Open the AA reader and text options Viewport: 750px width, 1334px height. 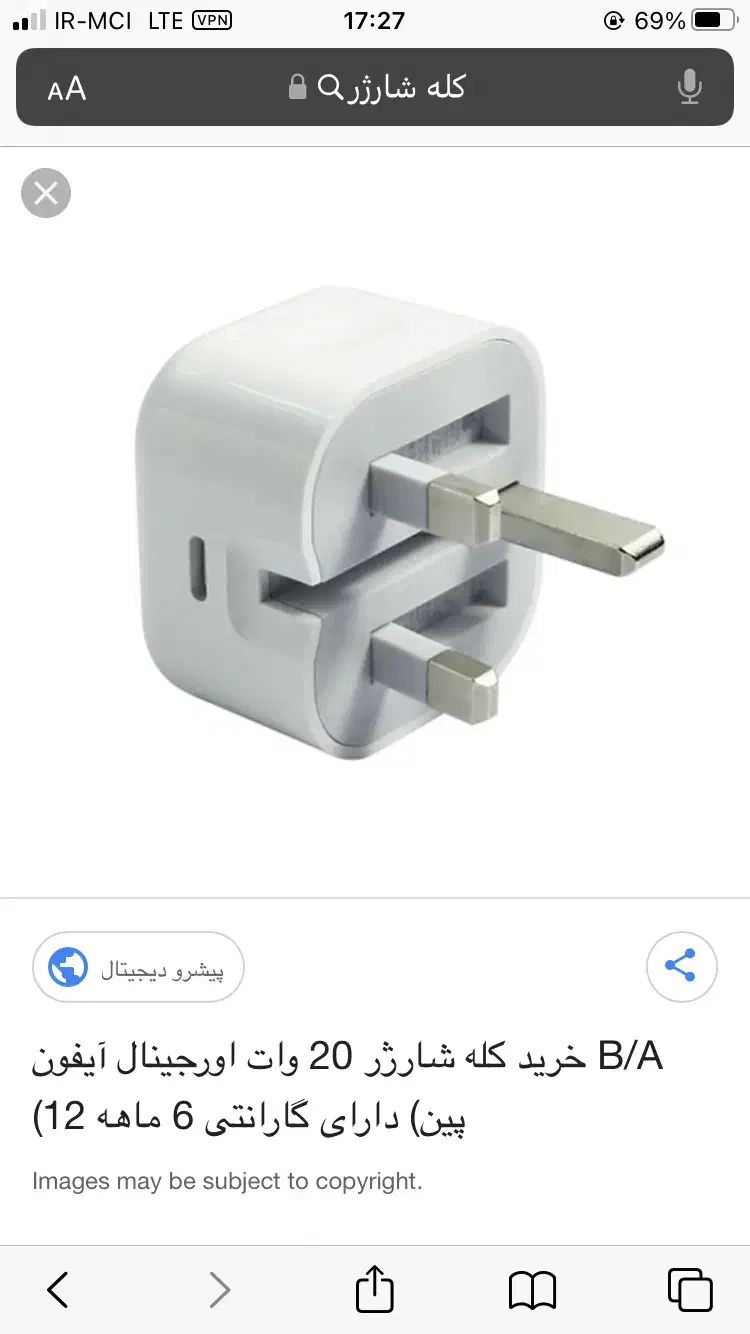[x=67, y=89]
